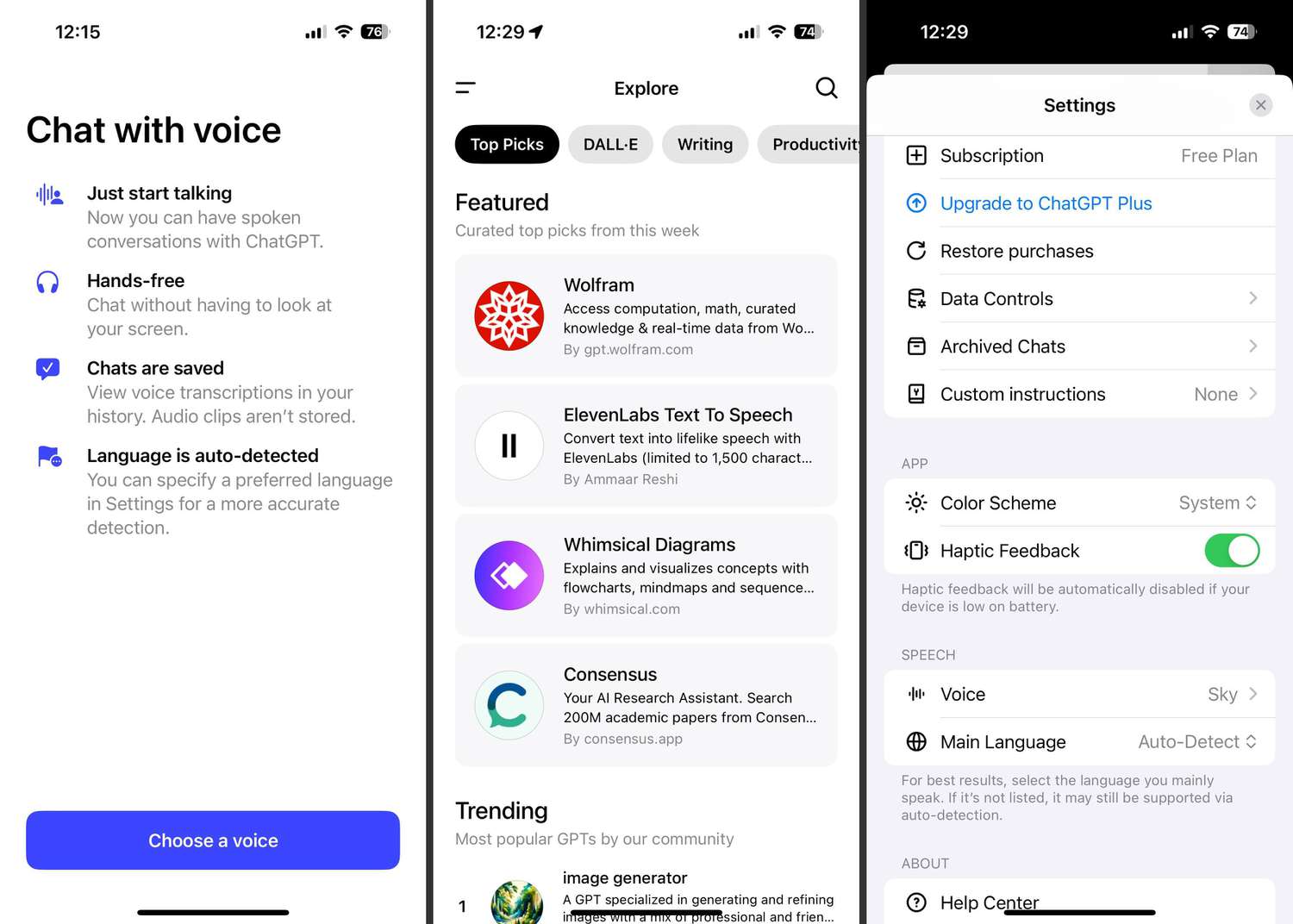1293x924 pixels.
Task: Open ElevenLabs Text To Speech card
Action: (646, 446)
